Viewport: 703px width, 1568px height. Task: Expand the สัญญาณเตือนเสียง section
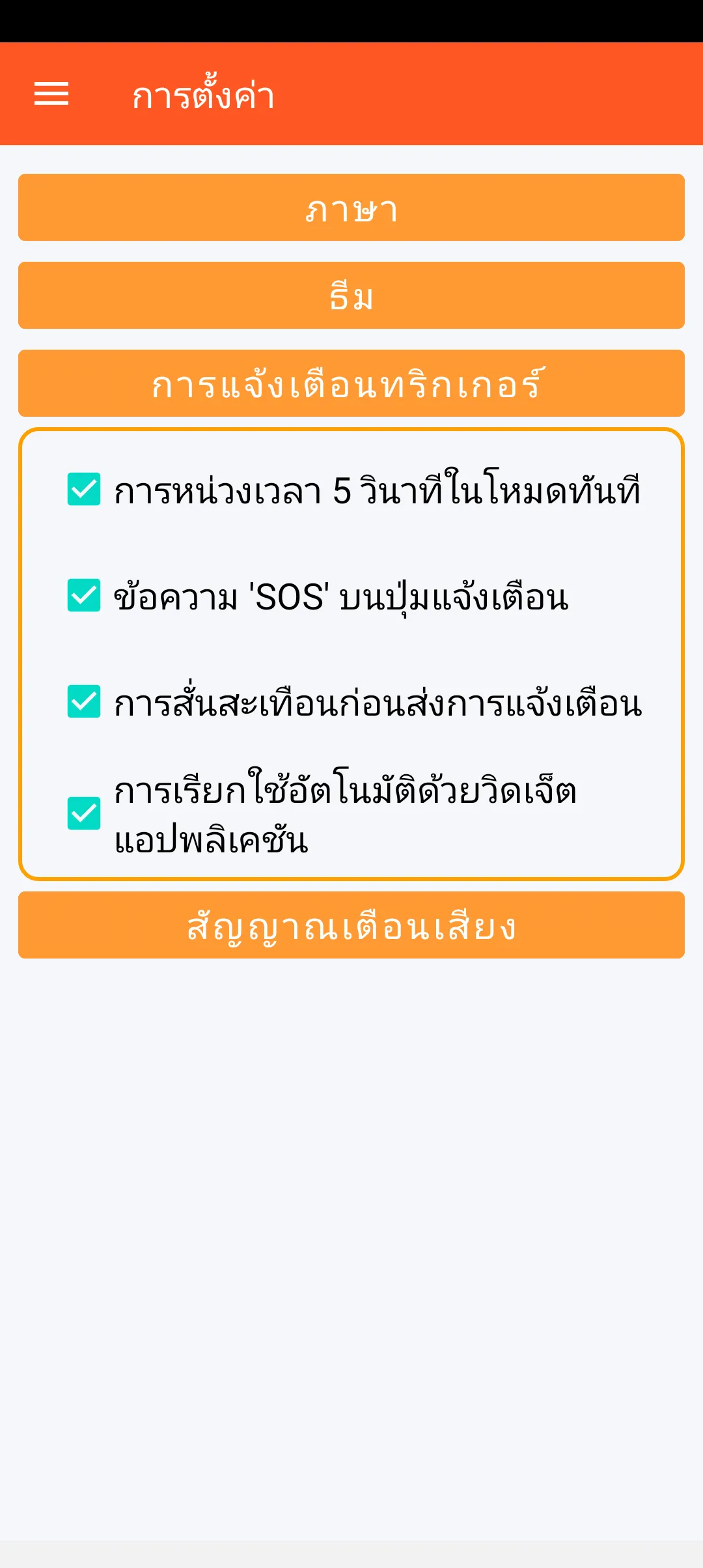(x=351, y=925)
